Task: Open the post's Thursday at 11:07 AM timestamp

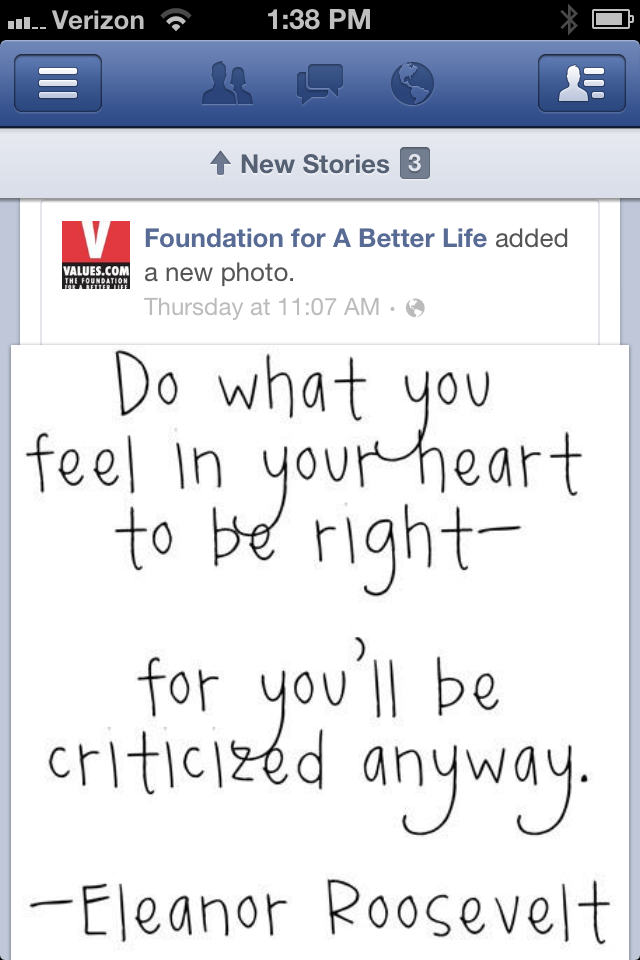Action: [x=262, y=307]
